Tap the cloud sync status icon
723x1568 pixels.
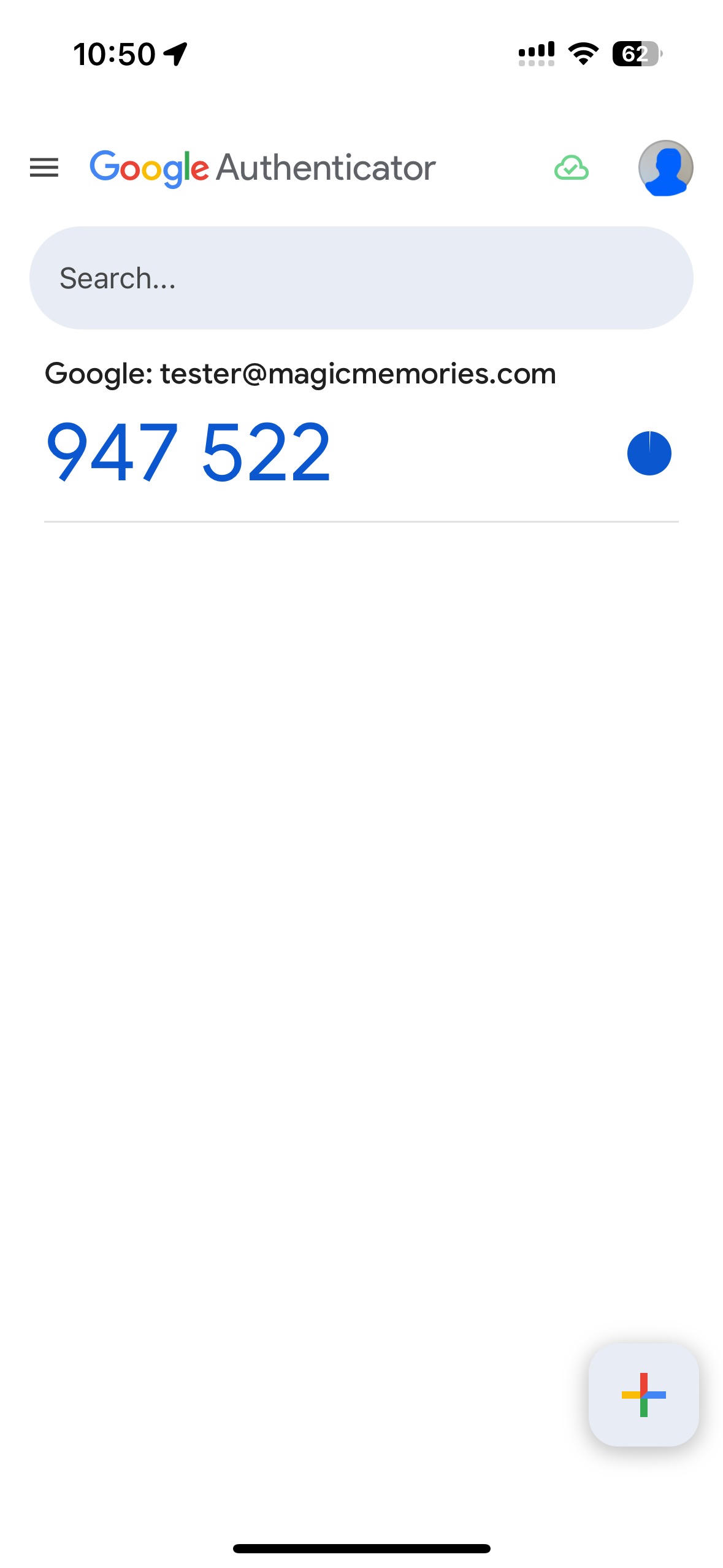(x=571, y=168)
